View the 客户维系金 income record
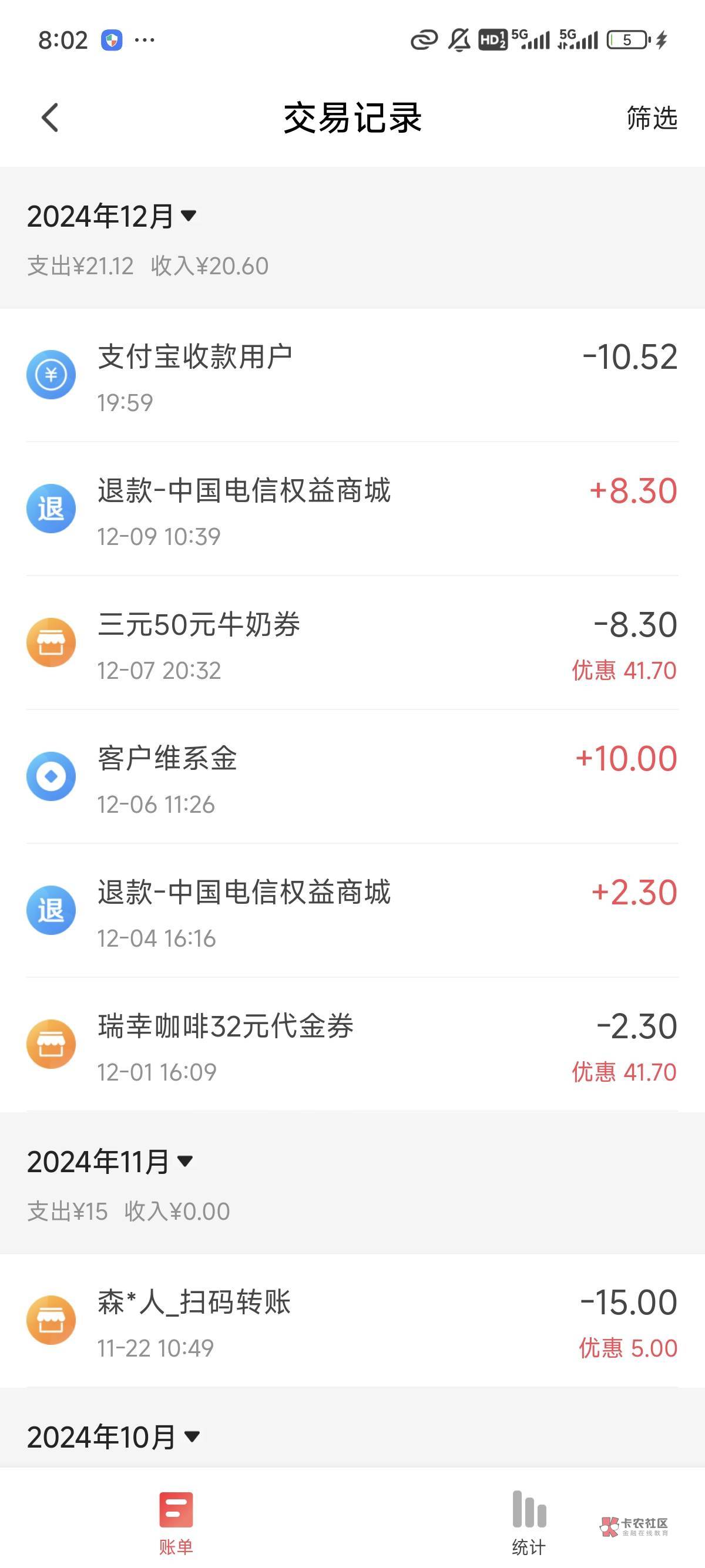Screen dimensions: 705x1568 [352, 777]
